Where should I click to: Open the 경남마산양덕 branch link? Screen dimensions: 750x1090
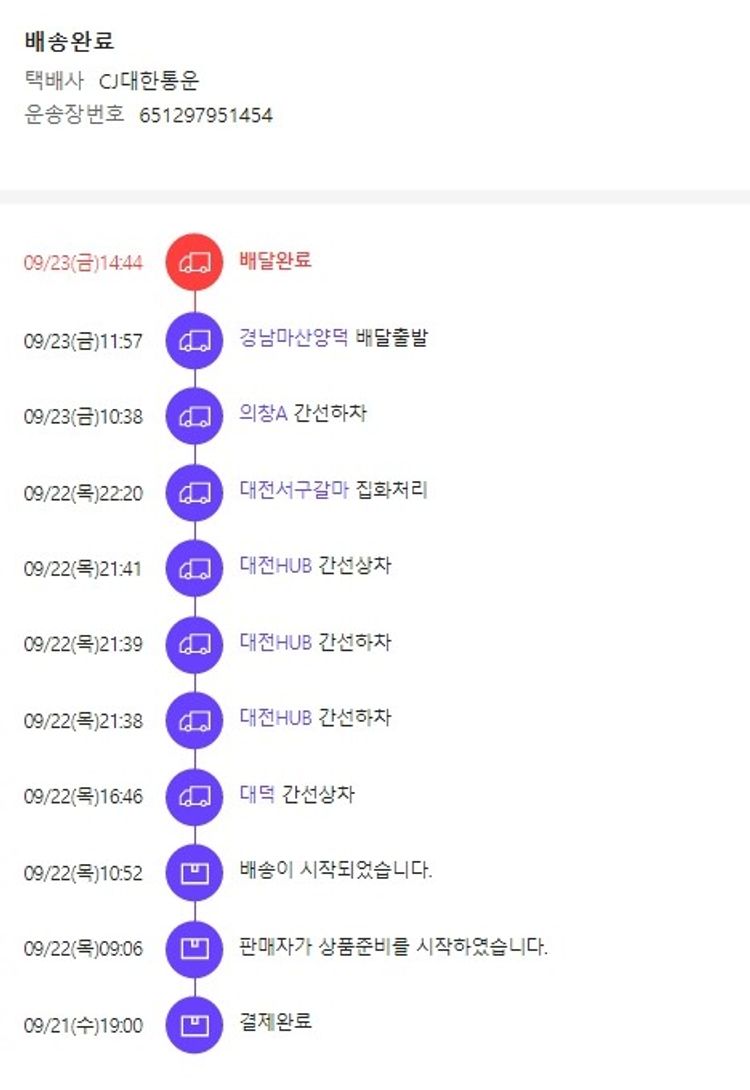[294, 338]
